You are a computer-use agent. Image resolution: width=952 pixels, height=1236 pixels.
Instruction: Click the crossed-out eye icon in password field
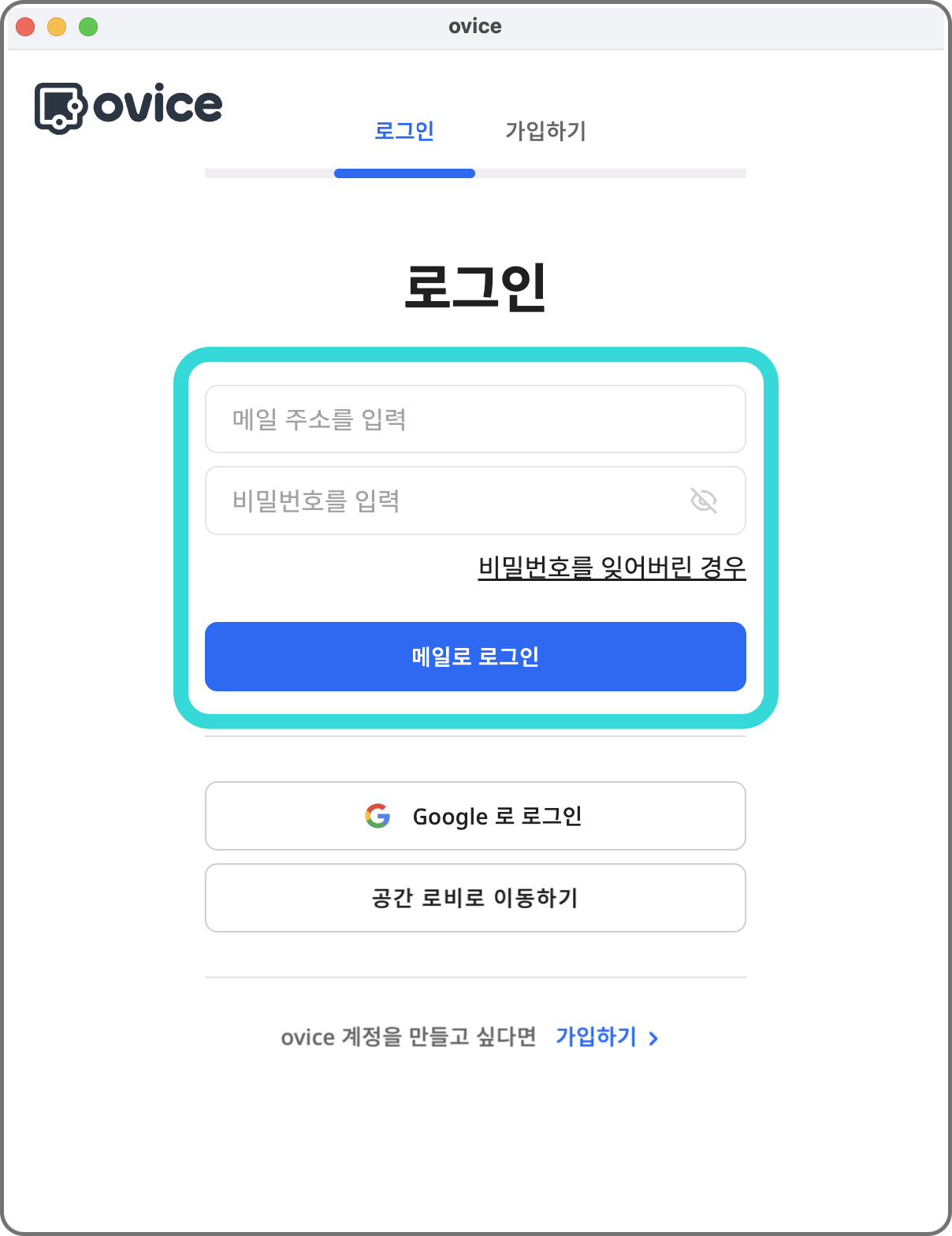point(703,500)
